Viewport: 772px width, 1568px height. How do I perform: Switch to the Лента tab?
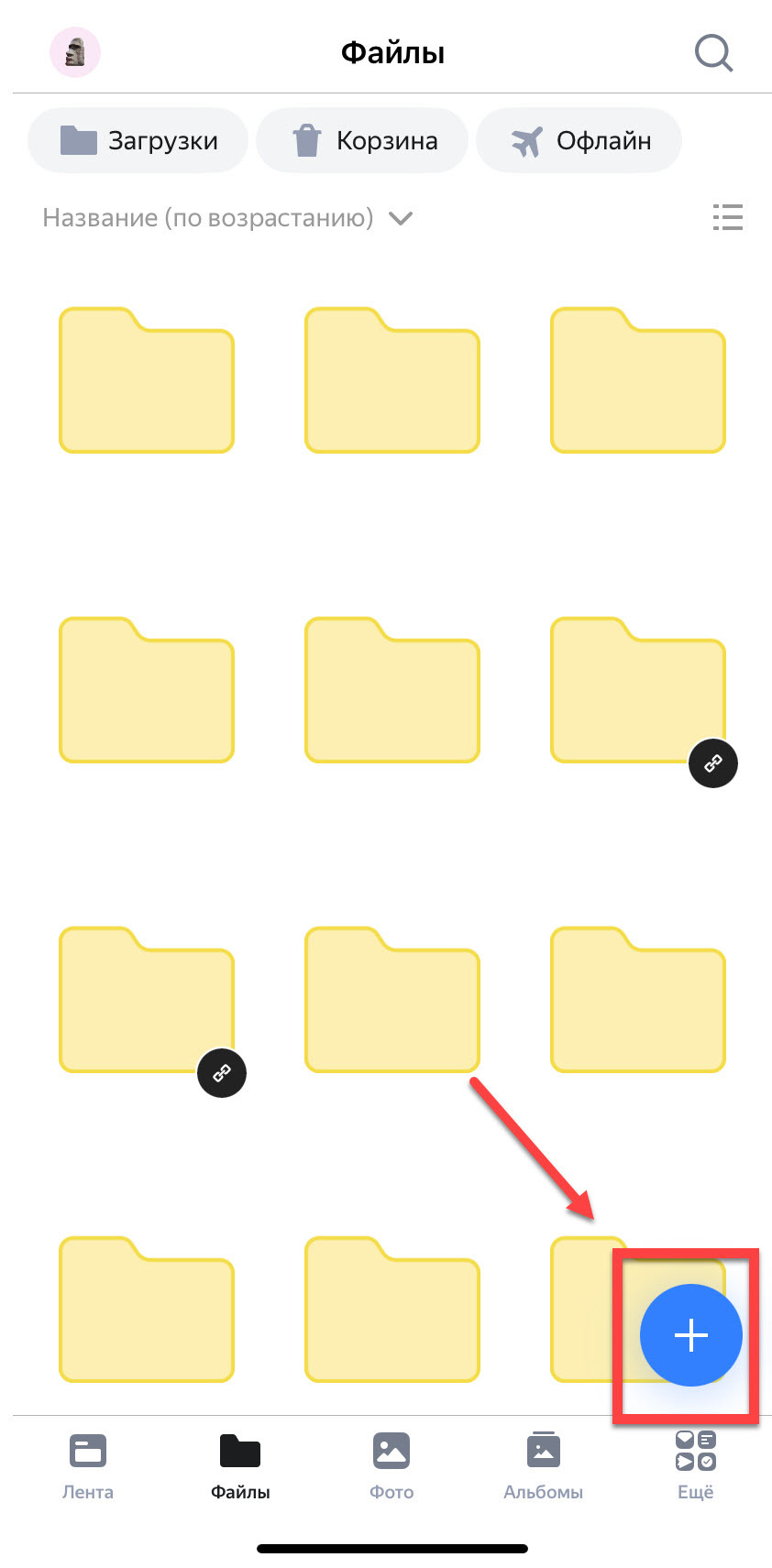[88, 1465]
